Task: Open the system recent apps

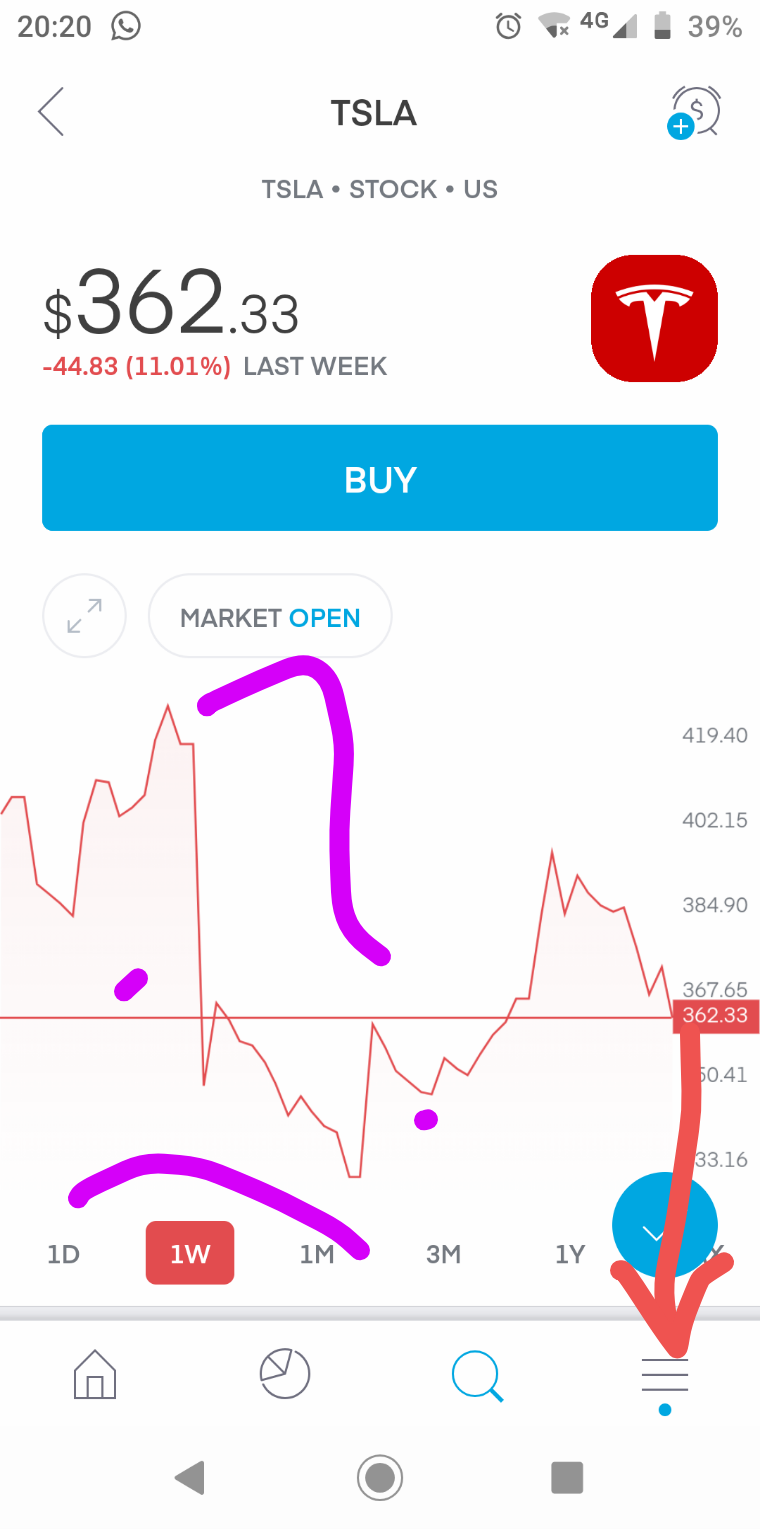Action: pyautogui.click(x=567, y=1477)
